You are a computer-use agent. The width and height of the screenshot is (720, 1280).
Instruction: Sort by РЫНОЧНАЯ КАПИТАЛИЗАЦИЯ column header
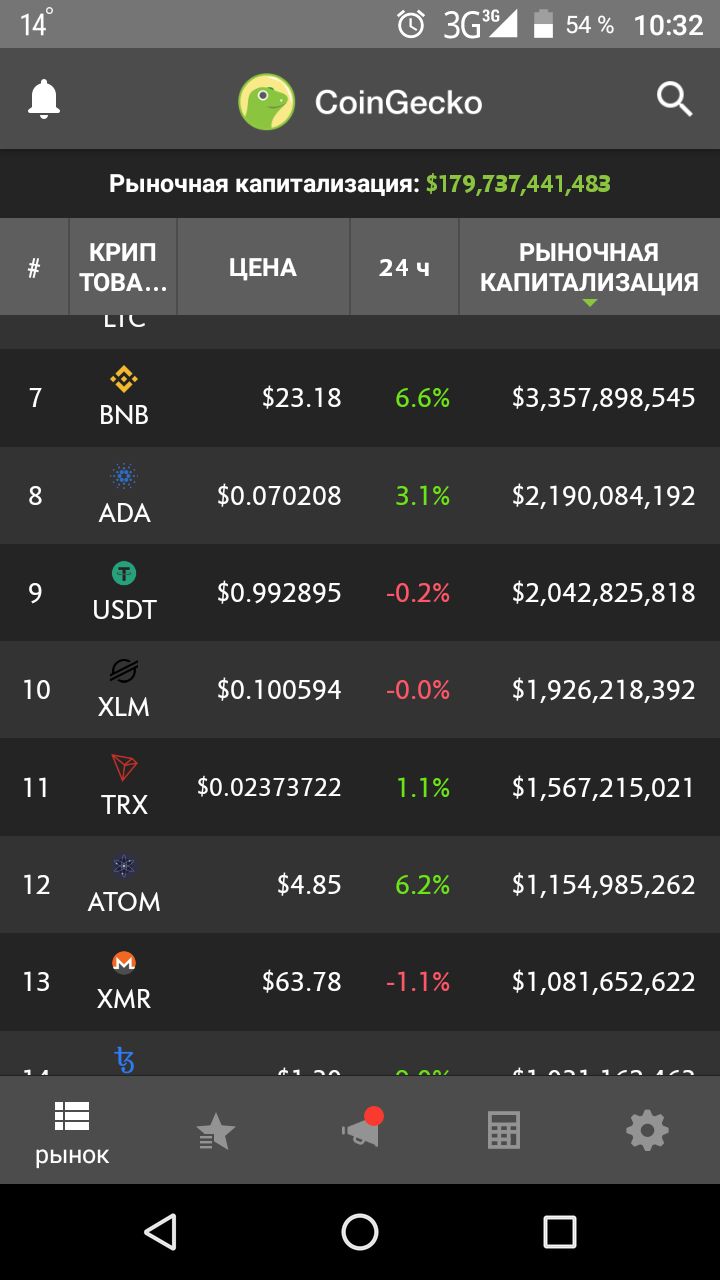pyautogui.click(x=589, y=267)
